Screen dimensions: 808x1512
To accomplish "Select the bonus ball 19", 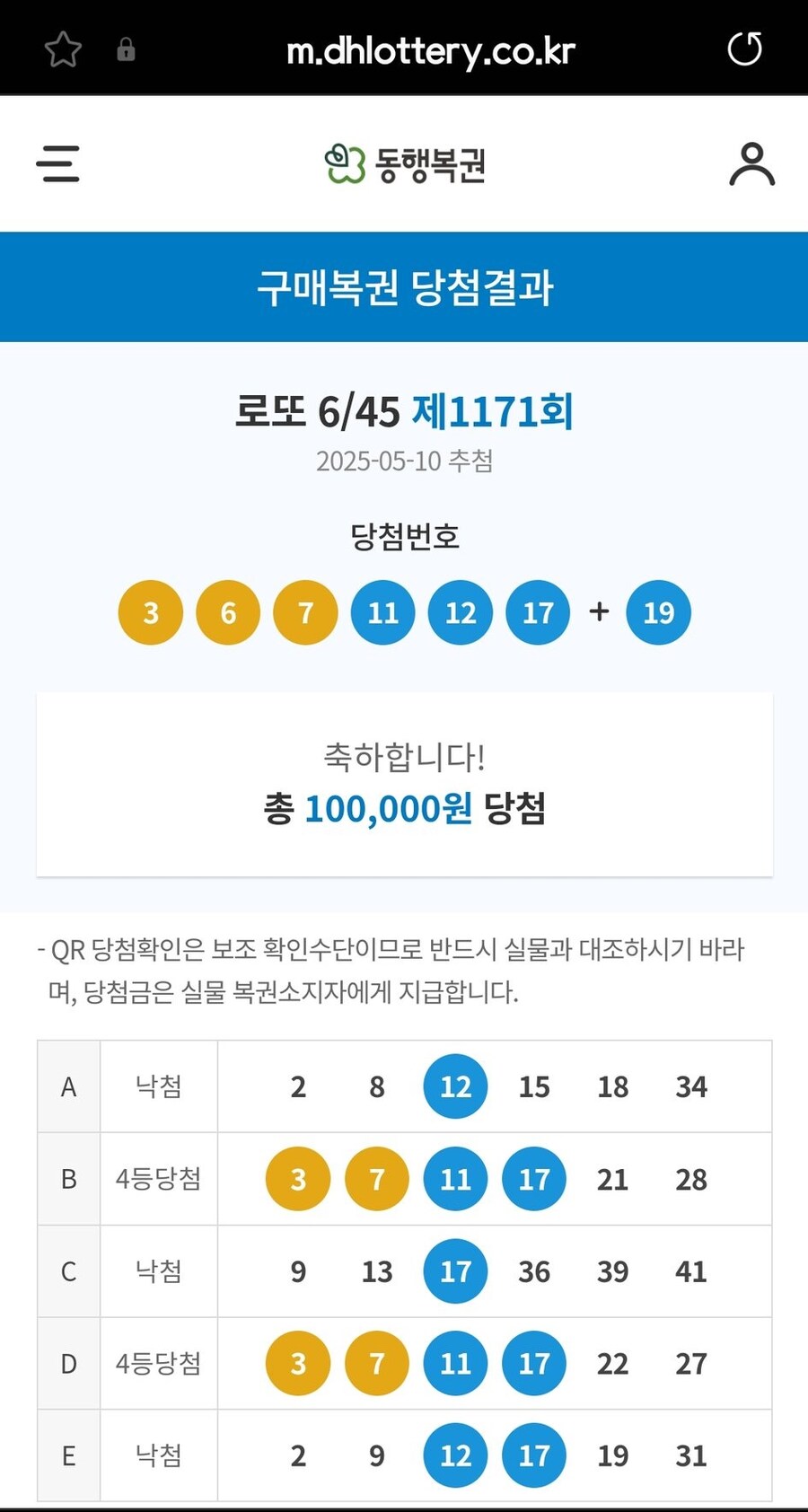I will [658, 612].
